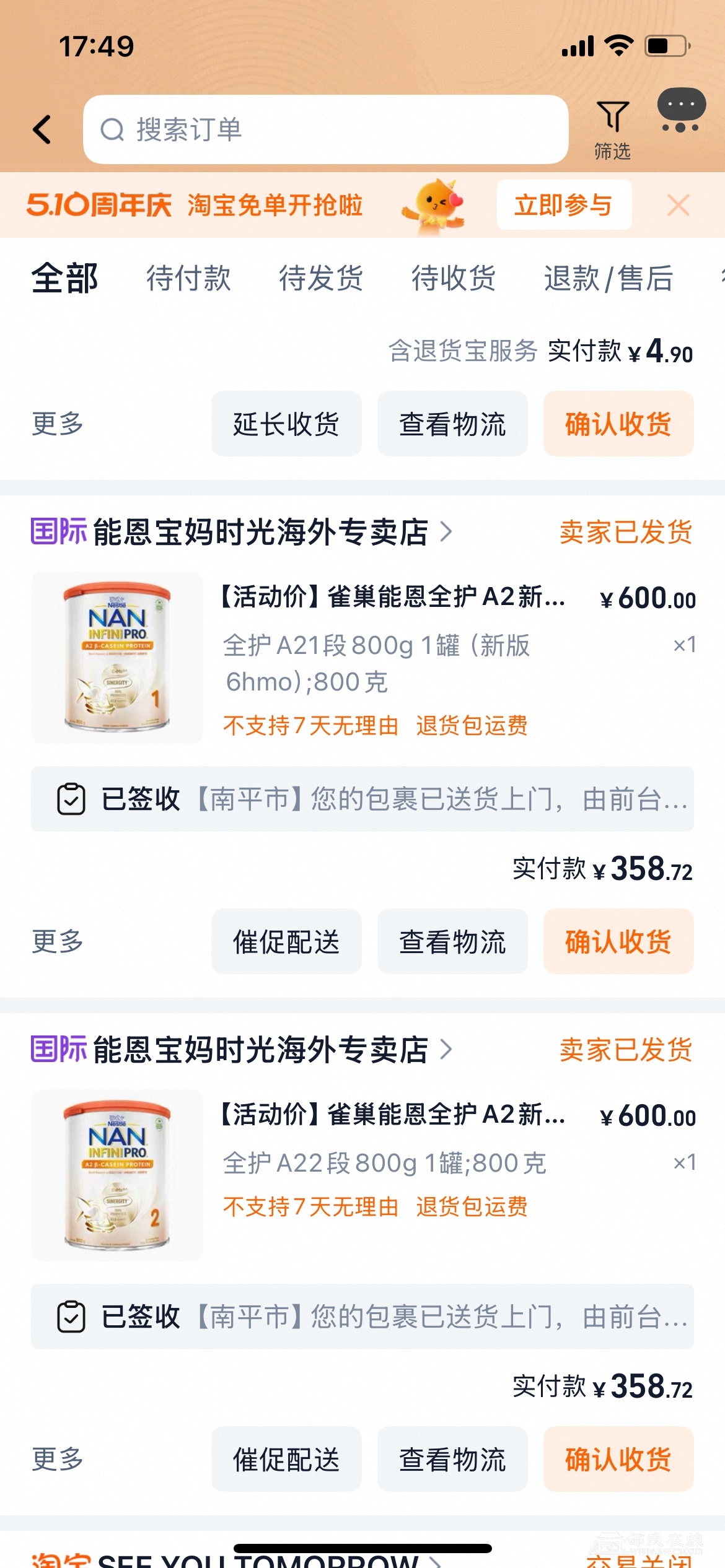Image resolution: width=725 pixels, height=1568 pixels.
Task: Tap 更多 under the A22段 order
Action: click(x=58, y=1460)
